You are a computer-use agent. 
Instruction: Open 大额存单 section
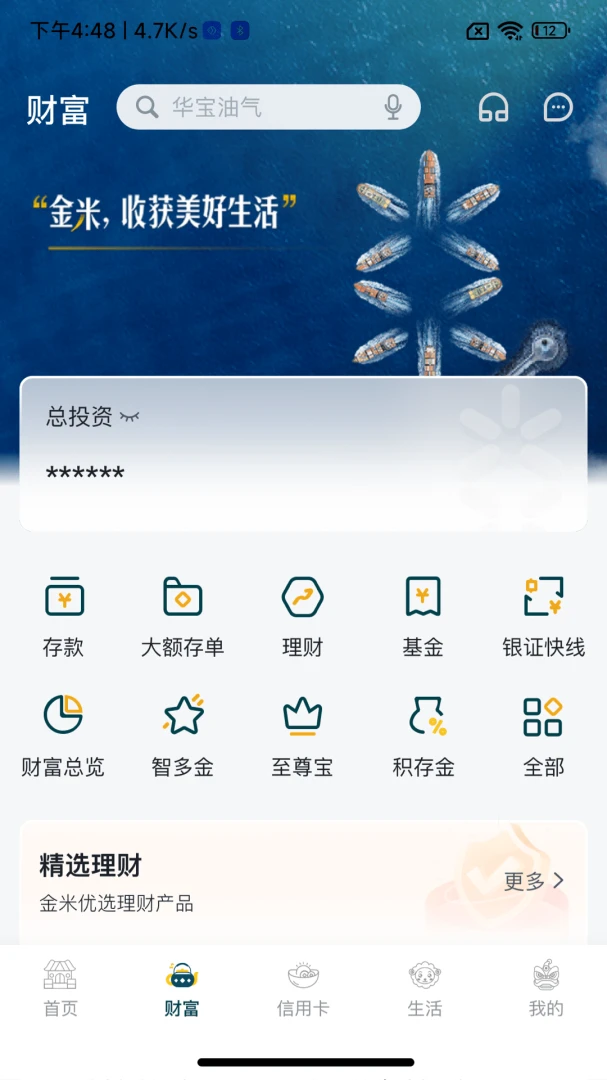[x=183, y=617]
